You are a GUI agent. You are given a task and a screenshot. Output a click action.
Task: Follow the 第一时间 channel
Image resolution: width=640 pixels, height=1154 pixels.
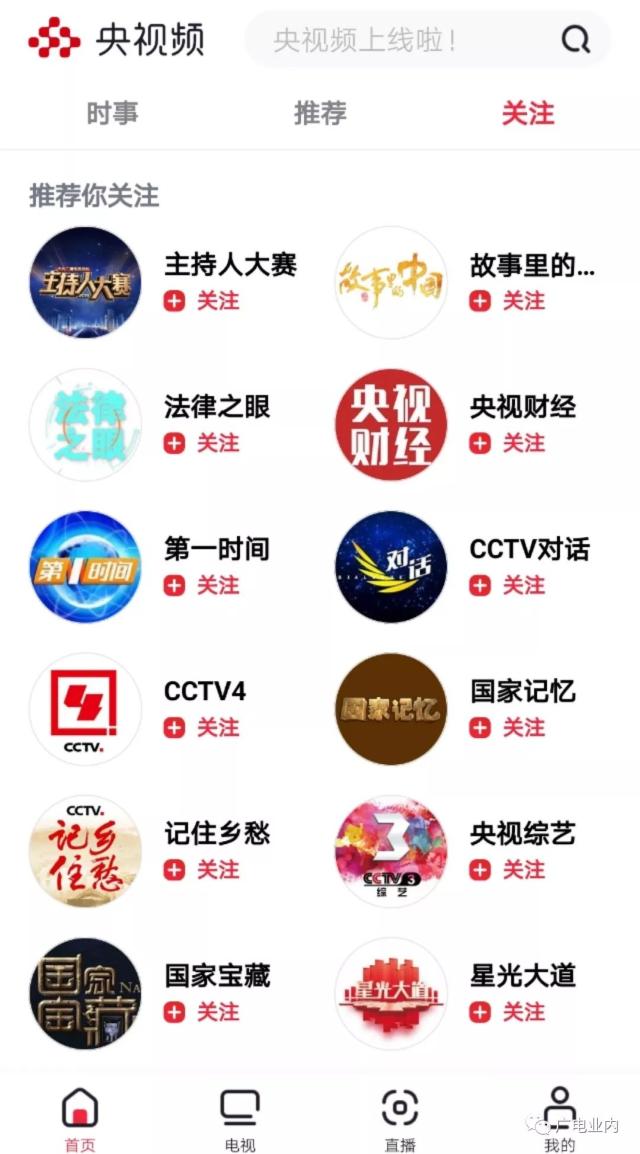203,585
